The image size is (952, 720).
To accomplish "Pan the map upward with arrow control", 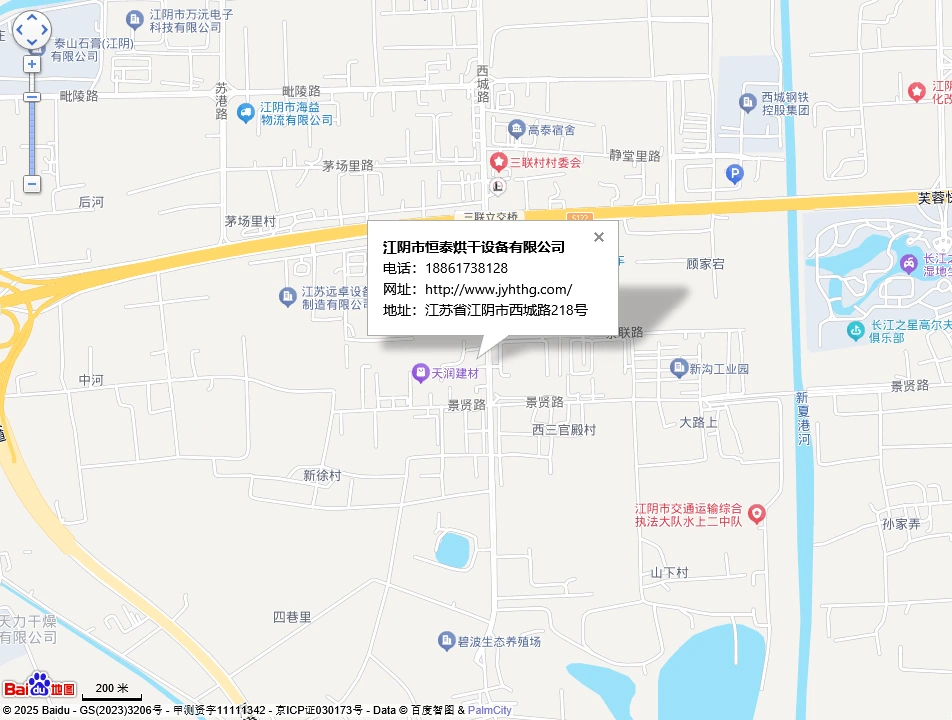I will point(32,19).
